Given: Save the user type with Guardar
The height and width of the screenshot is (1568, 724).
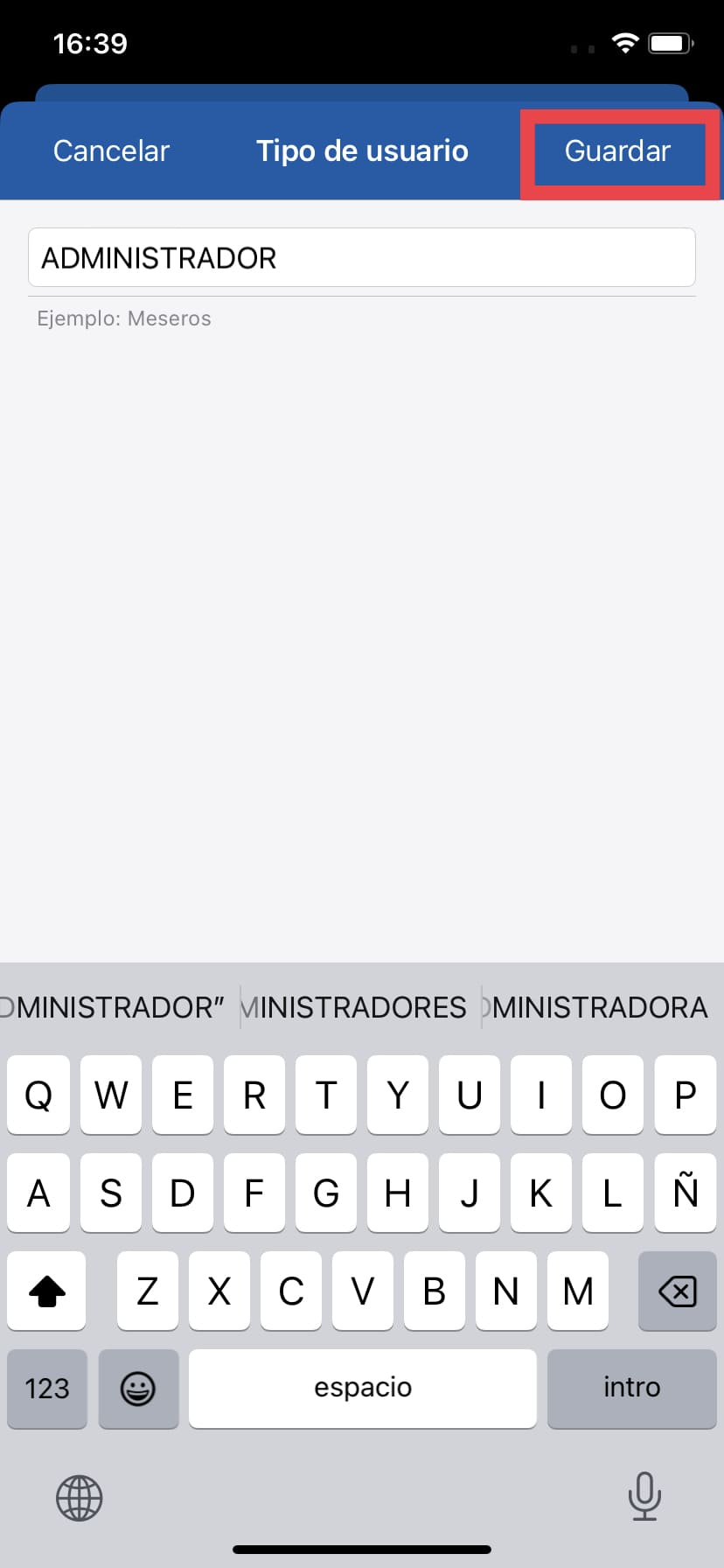Looking at the screenshot, I should [617, 150].
